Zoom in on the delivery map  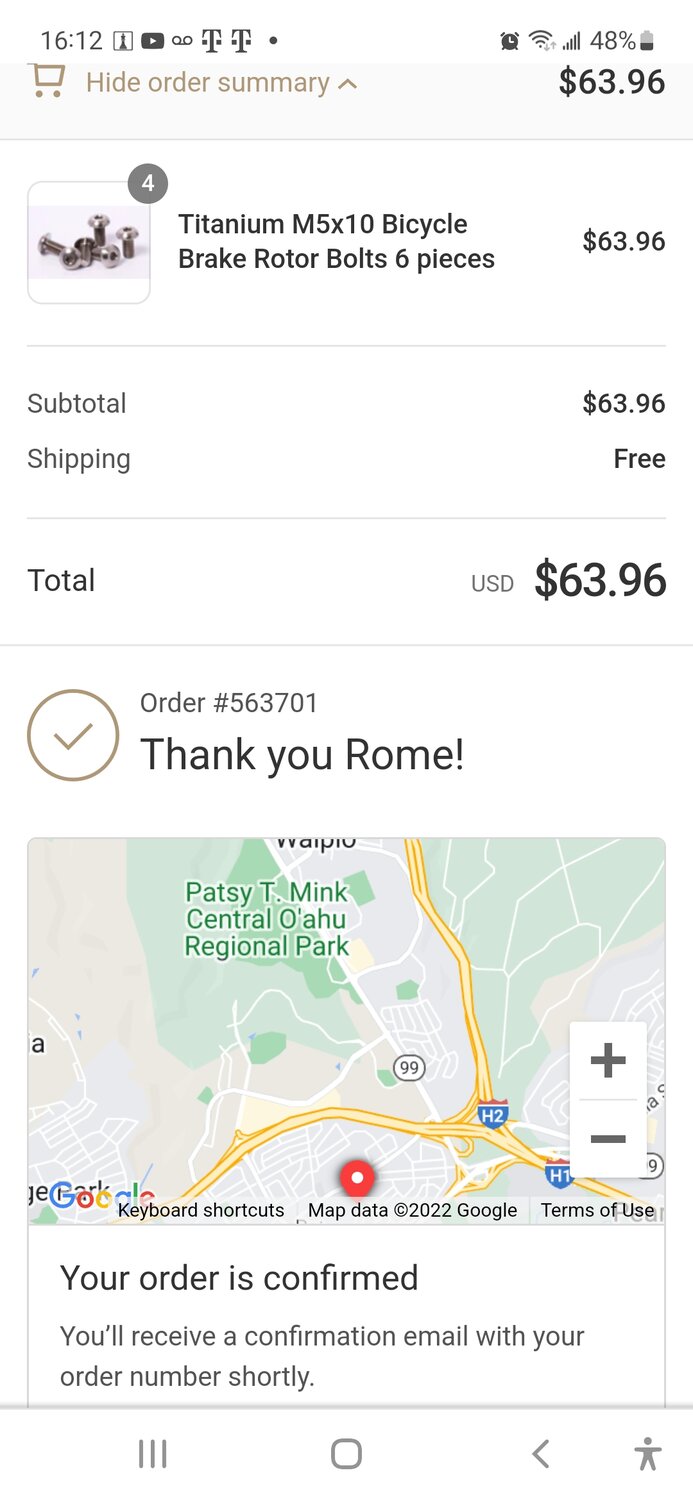[x=608, y=1060]
